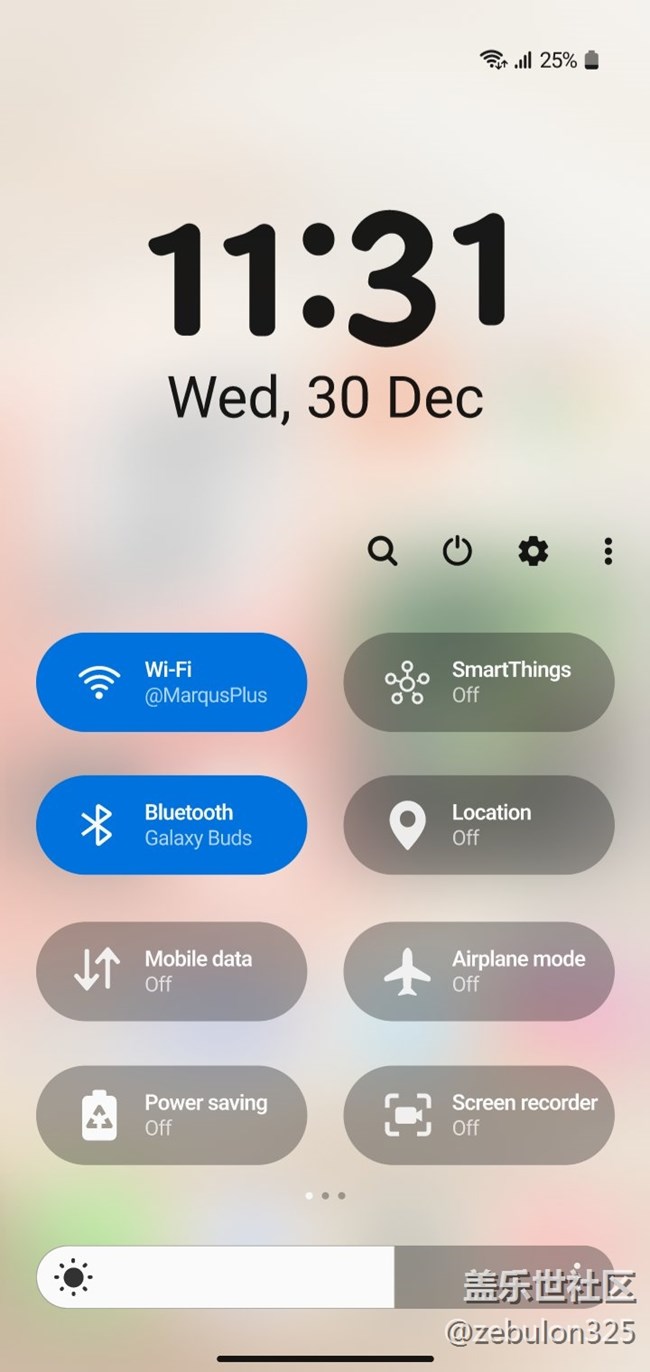This screenshot has width=650, height=1372.
Task: Open settings via the gear icon
Action: 533,551
